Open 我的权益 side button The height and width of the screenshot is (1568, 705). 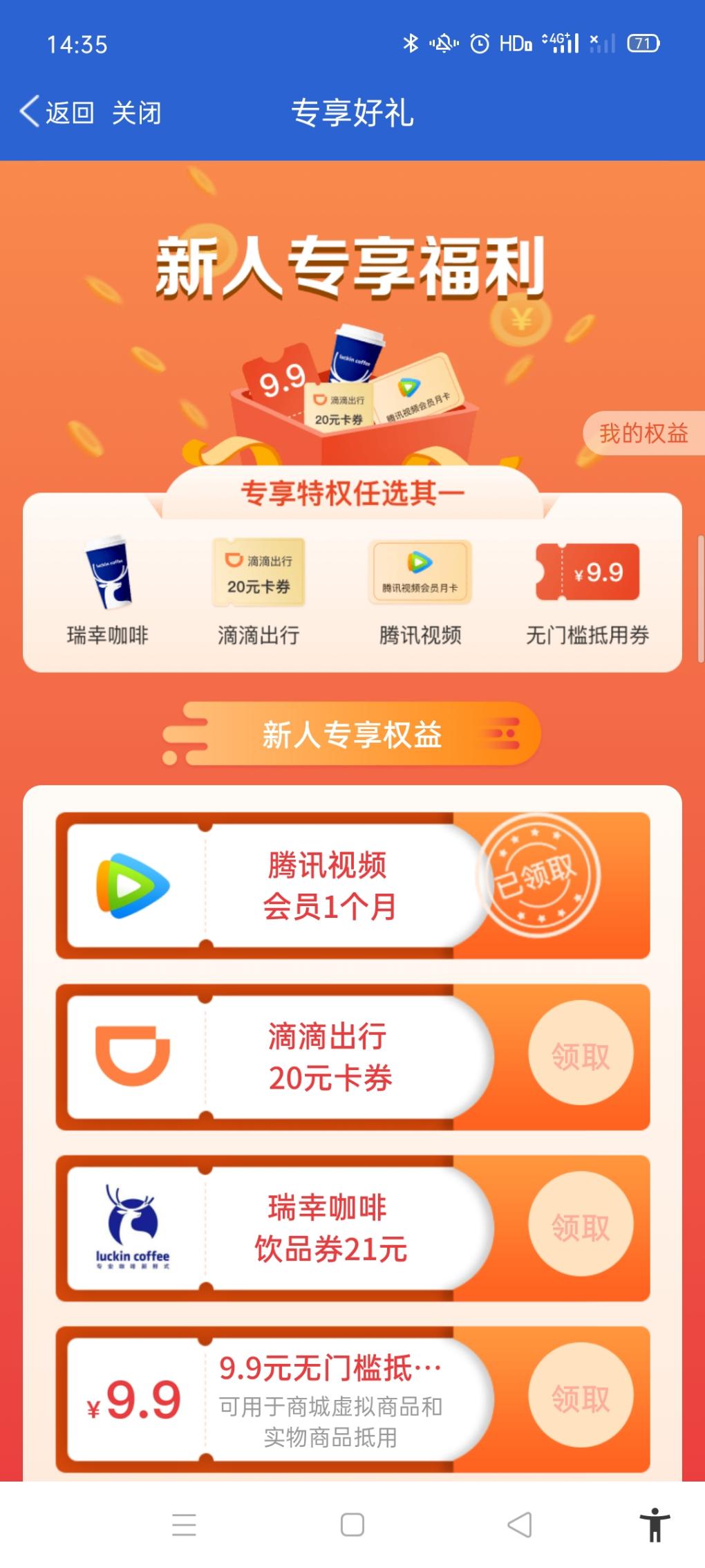click(x=643, y=434)
